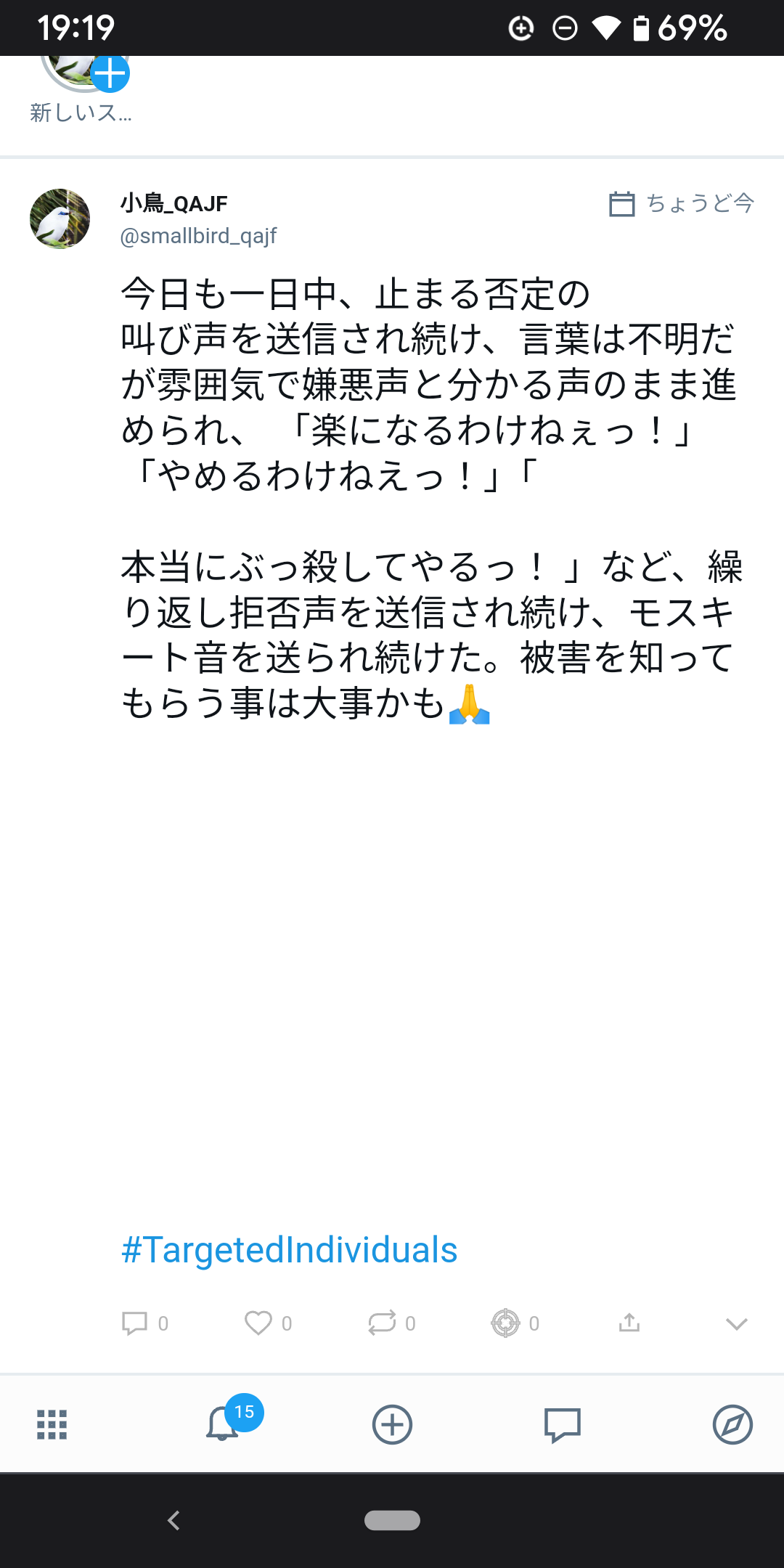Open the explore compass tab
The width and height of the screenshot is (784, 1568).
[x=732, y=1424]
